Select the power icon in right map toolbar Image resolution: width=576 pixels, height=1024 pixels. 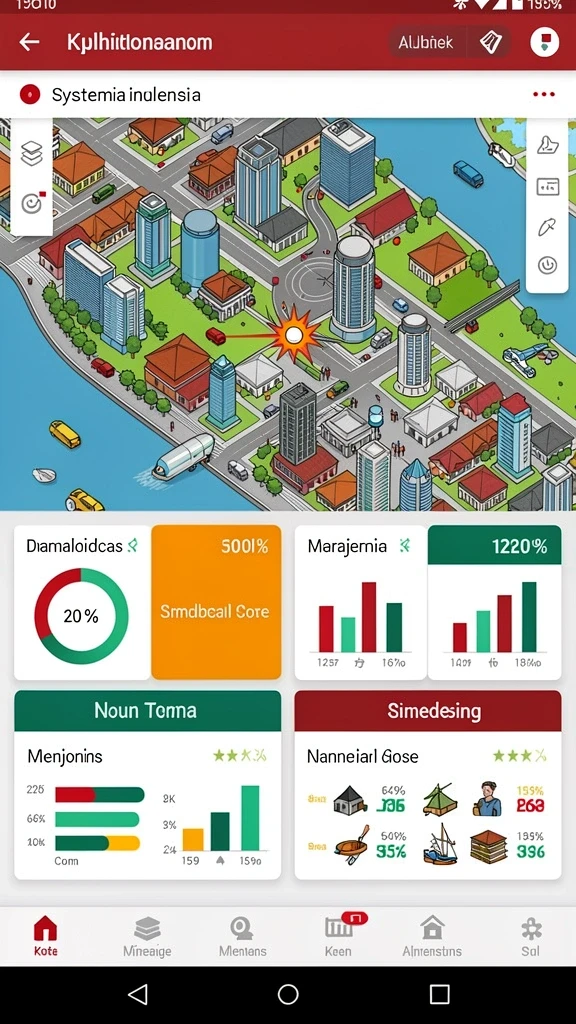pos(547,264)
